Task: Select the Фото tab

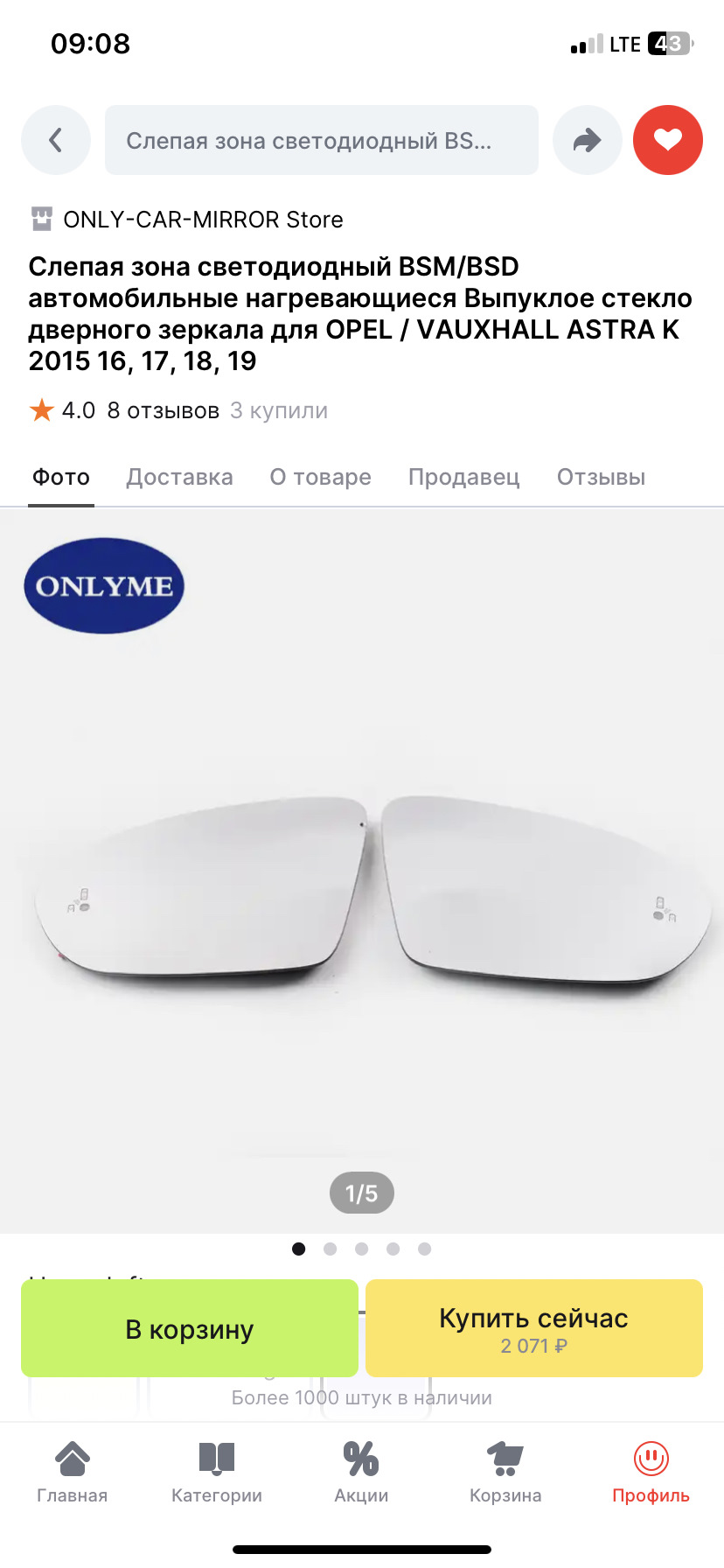Action: pos(61,477)
